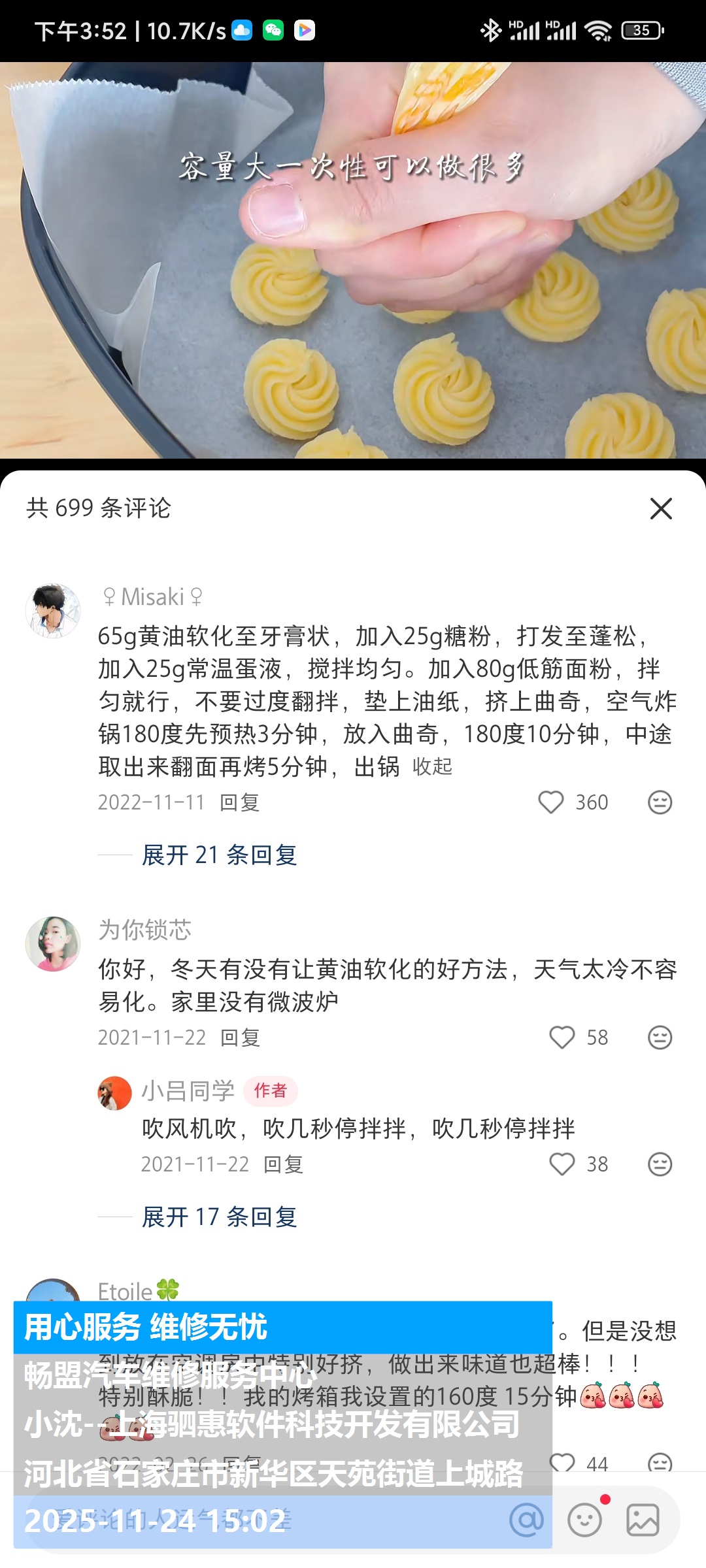View 为你锁芯's profile picture
Viewport: 706px width, 1568px height.
pos(53,943)
